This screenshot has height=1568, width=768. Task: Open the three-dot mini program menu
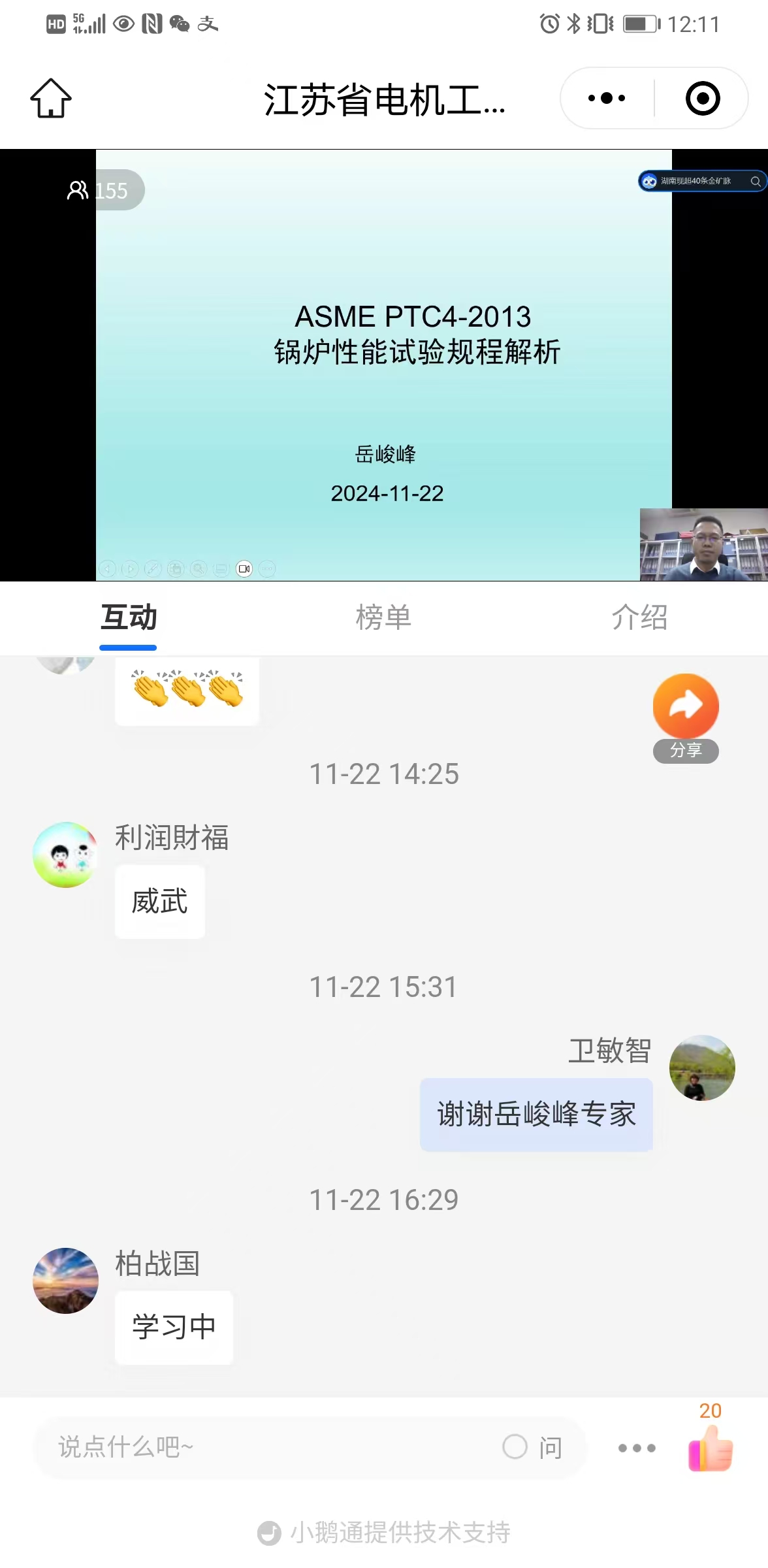tap(607, 99)
